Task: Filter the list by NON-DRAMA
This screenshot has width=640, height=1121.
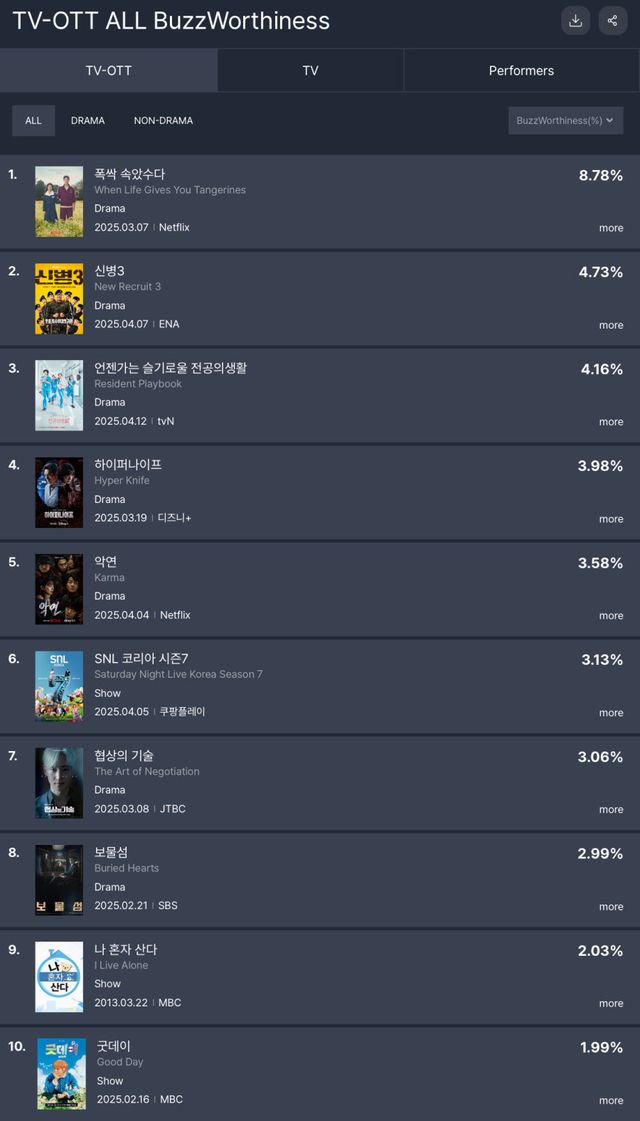Action: pos(163,121)
